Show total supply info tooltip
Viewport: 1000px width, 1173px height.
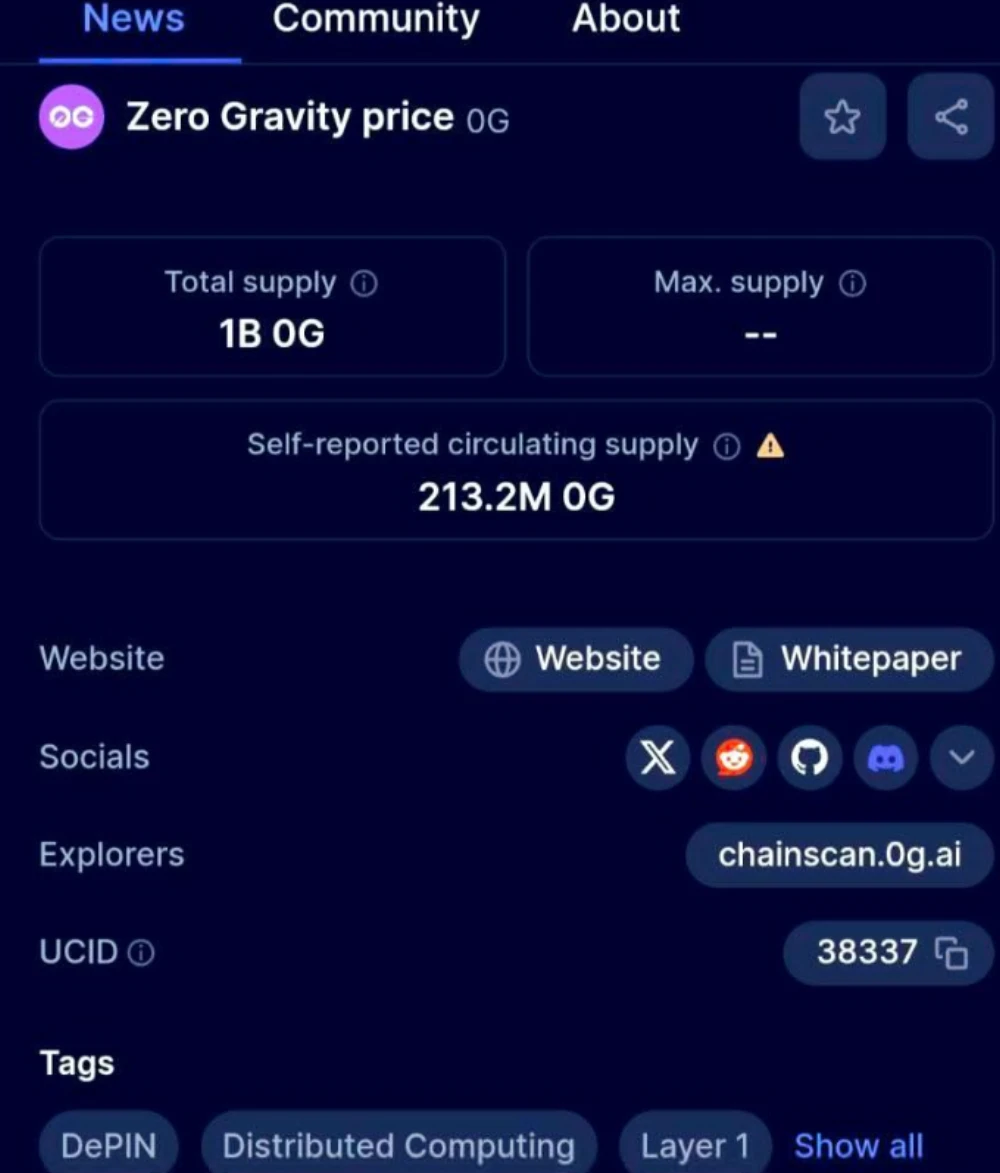coord(364,284)
